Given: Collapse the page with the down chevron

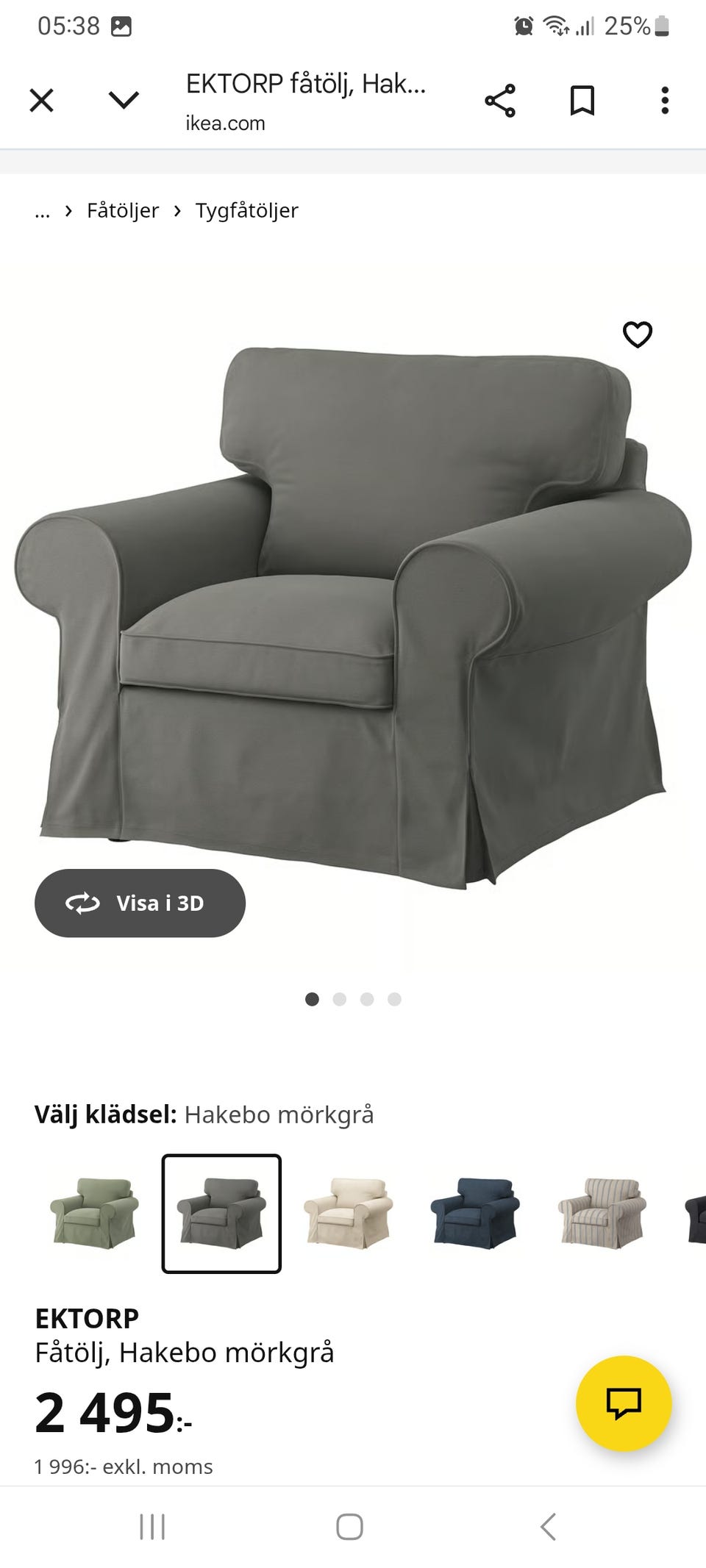Looking at the screenshot, I should pos(122,100).
